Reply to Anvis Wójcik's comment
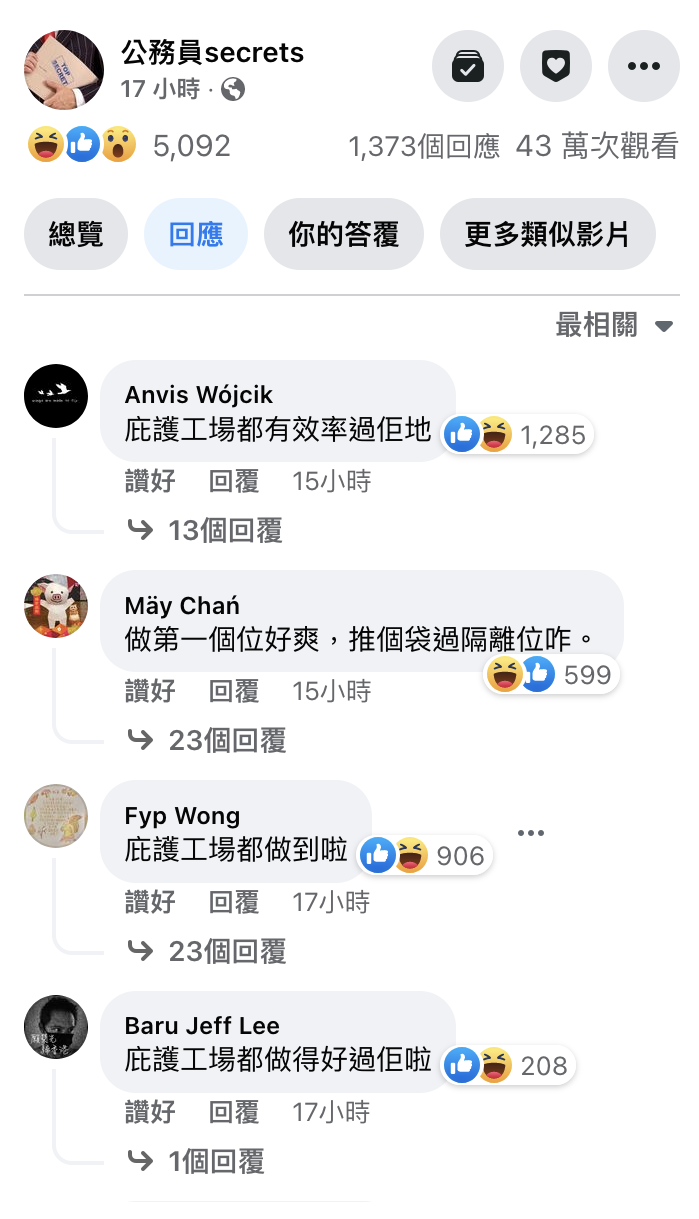The image size is (699, 1219). click(x=234, y=481)
